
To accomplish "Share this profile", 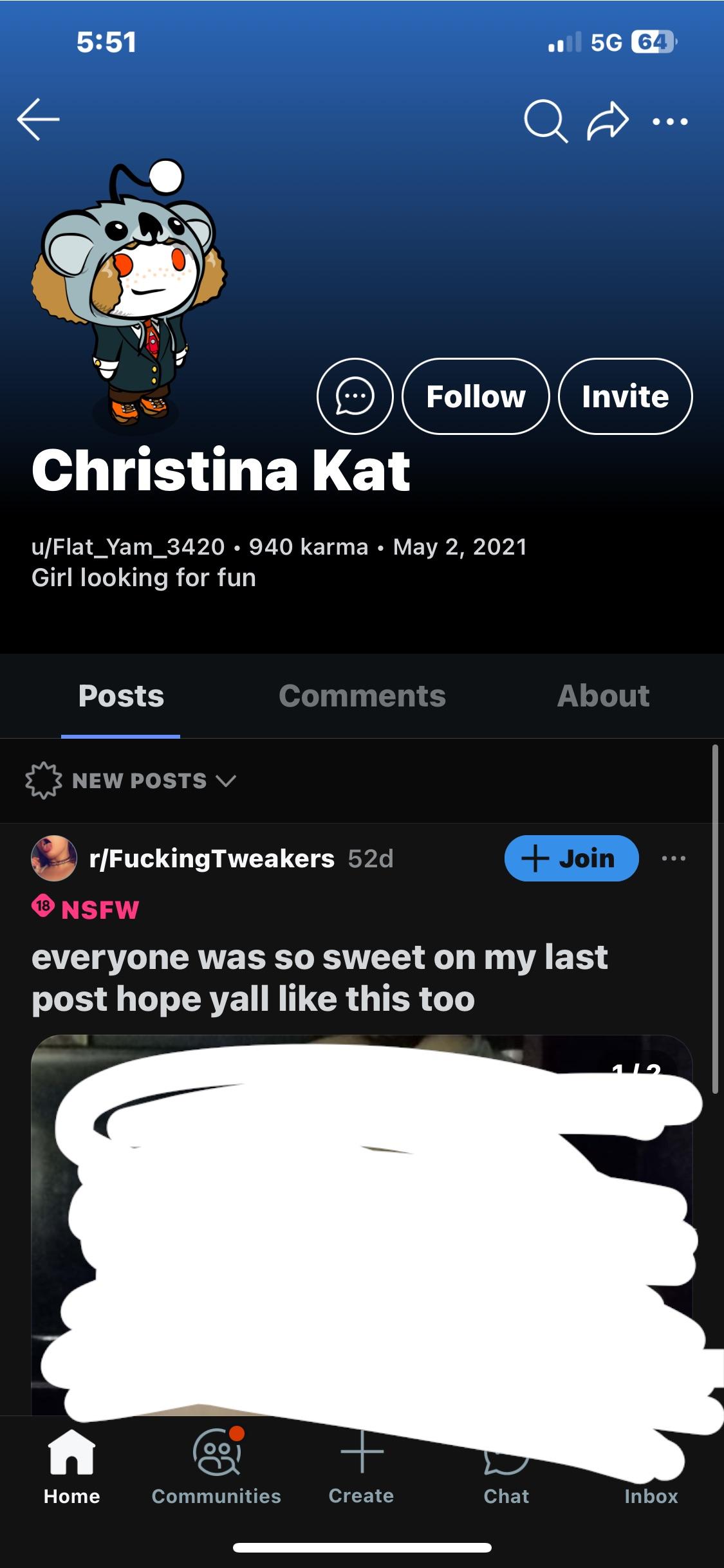I will tap(607, 121).
